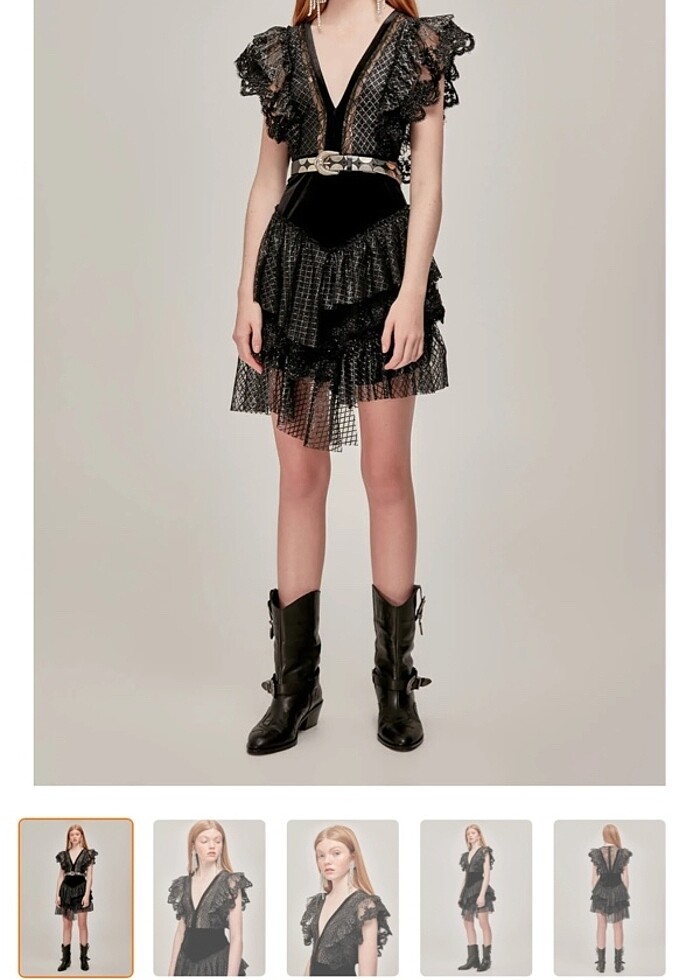View the close-up thumbnail with model facing camera
The height and width of the screenshot is (980, 700).
[x=343, y=897]
